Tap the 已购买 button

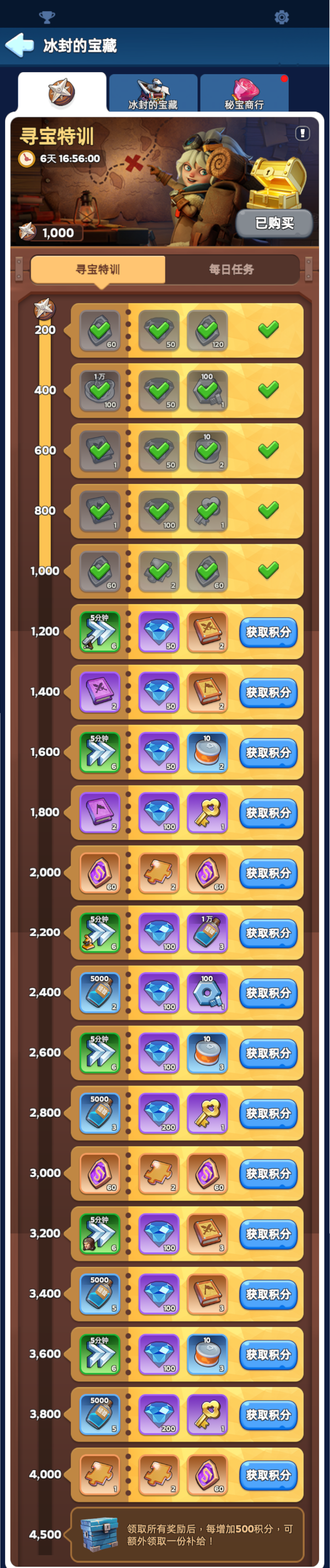pos(274,223)
